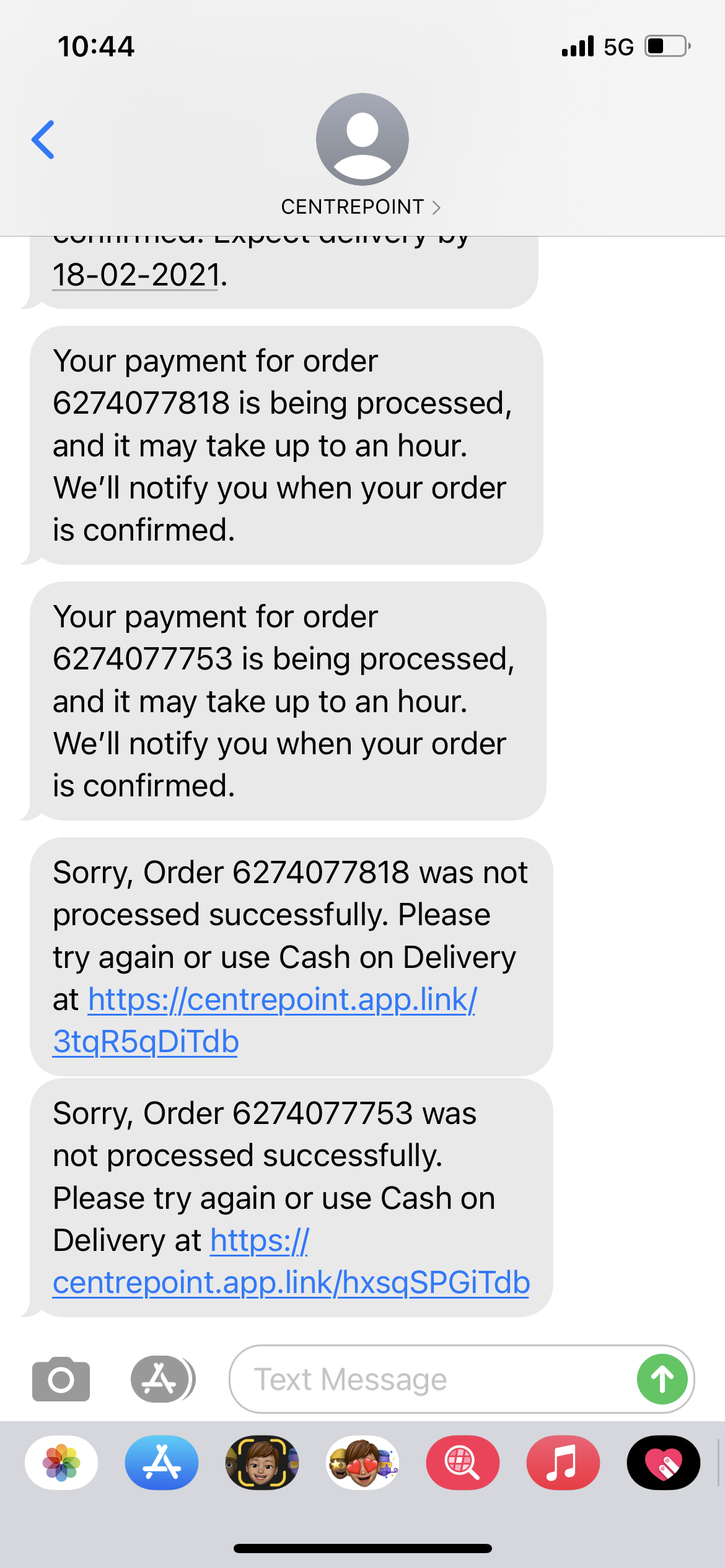Go back to the messages list
The height and width of the screenshot is (1568, 725).
[x=43, y=140]
